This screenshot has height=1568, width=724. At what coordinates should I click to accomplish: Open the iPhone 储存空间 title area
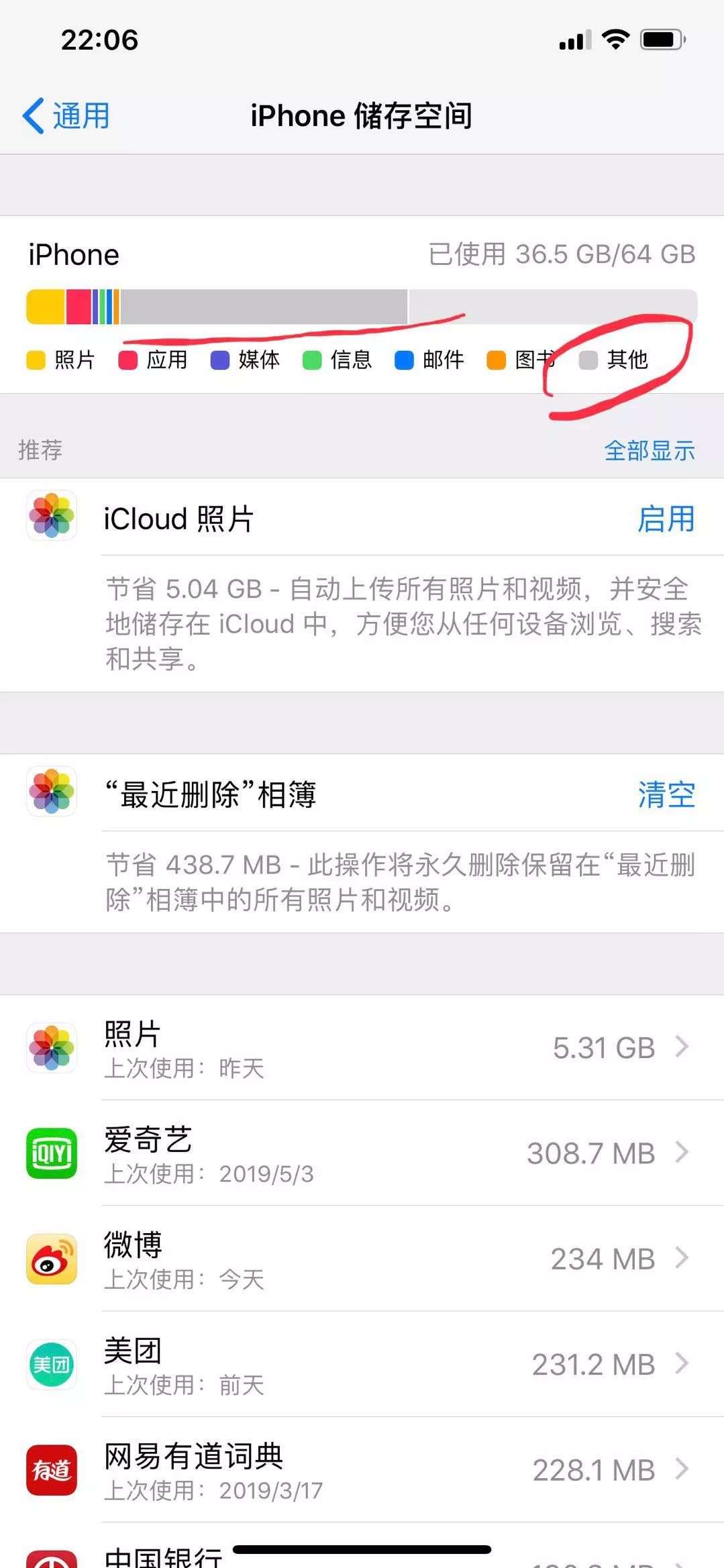pyautogui.click(x=362, y=115)
